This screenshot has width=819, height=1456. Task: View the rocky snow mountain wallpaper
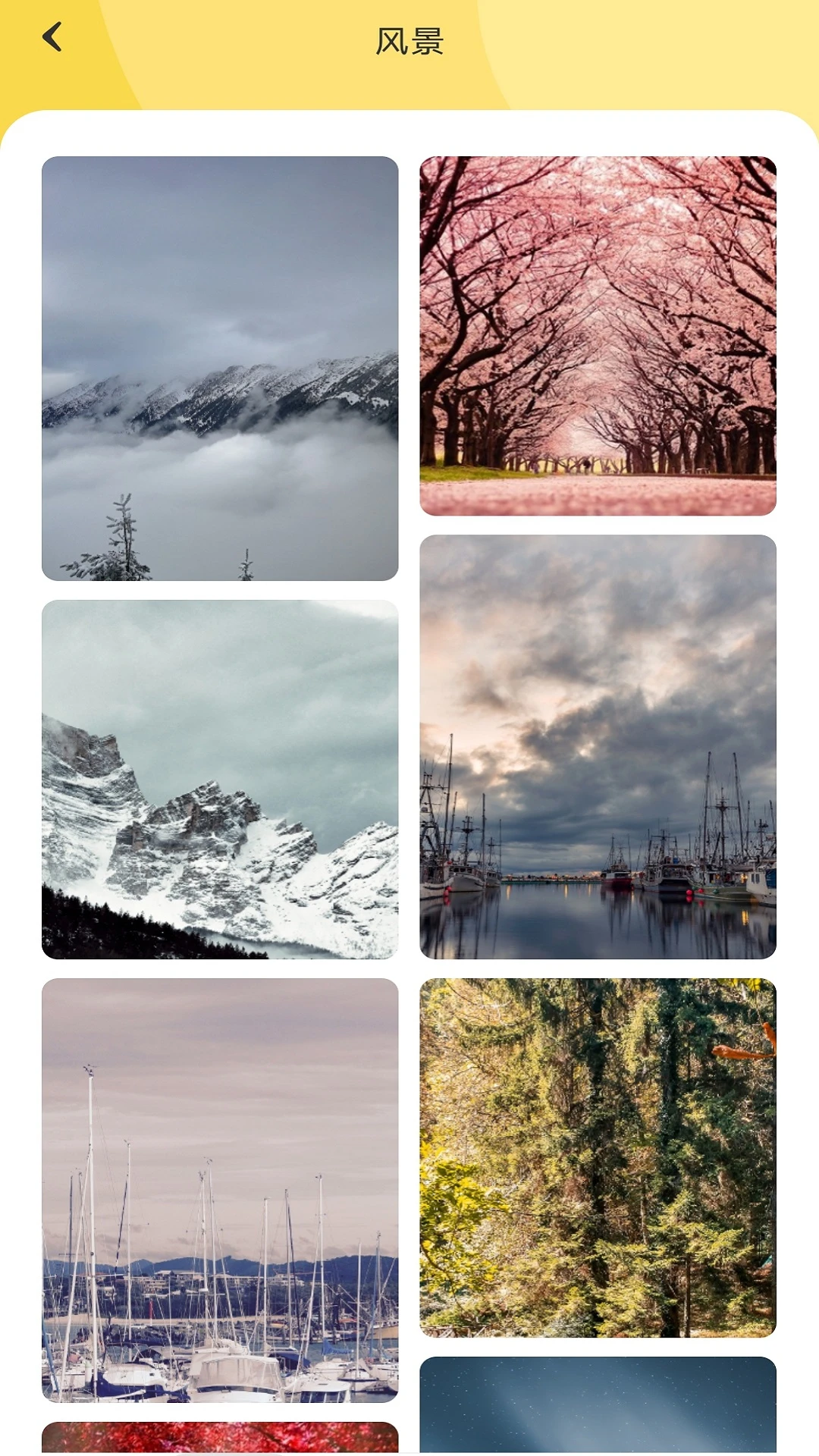click(220, 779)
